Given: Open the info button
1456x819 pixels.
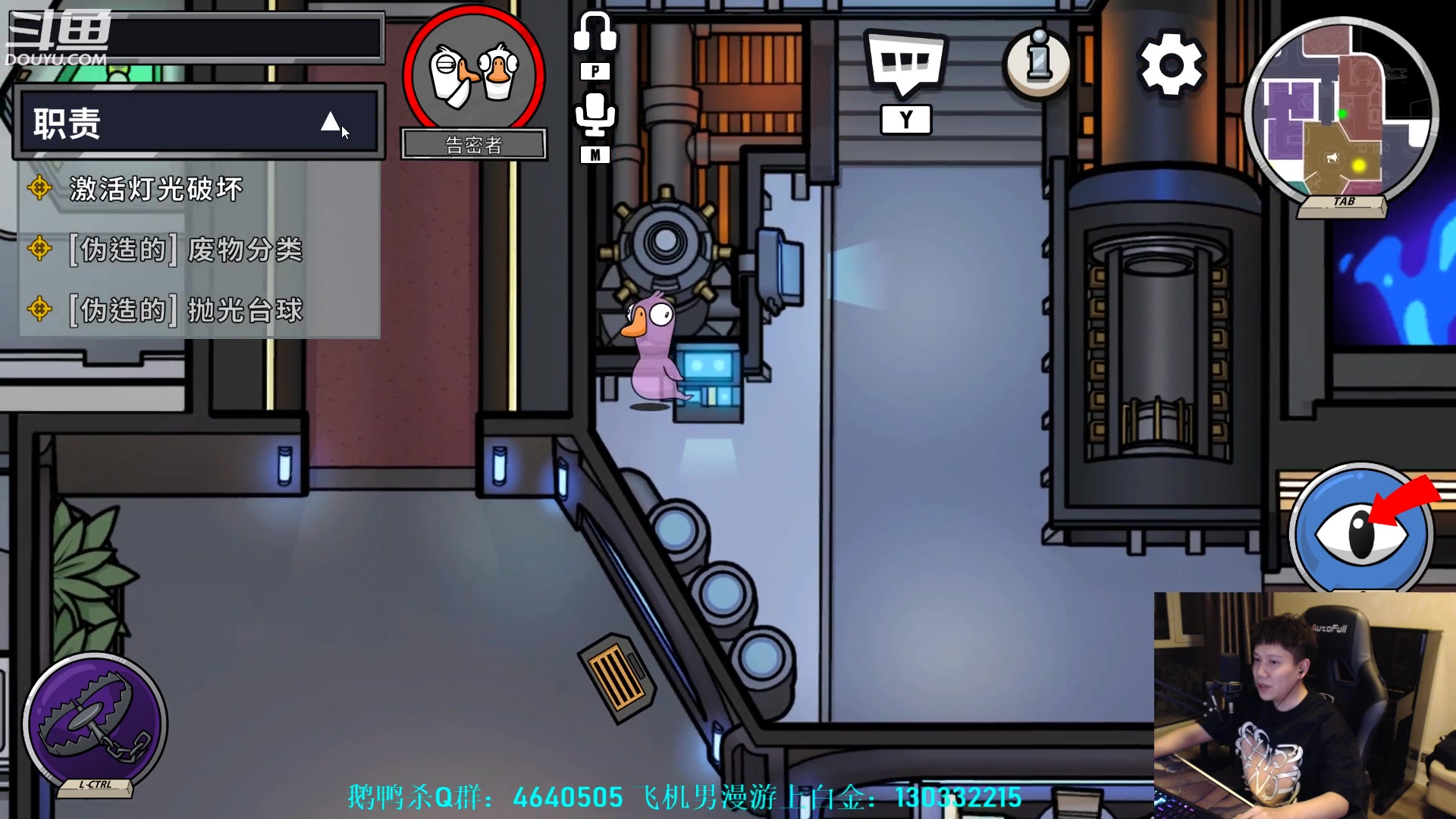Looking at the screenshot, I should (1038, 64).
